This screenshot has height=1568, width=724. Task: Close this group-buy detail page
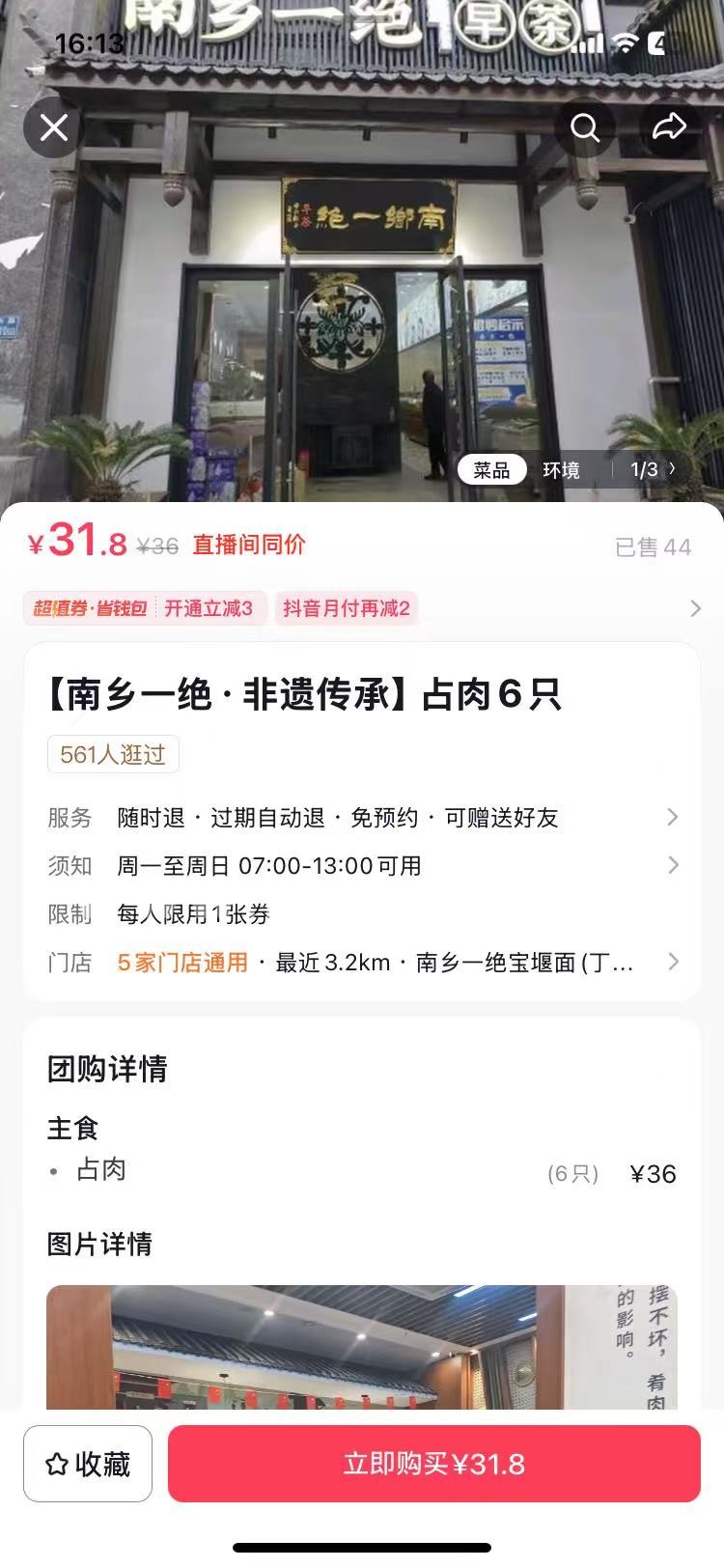point(54,127)
